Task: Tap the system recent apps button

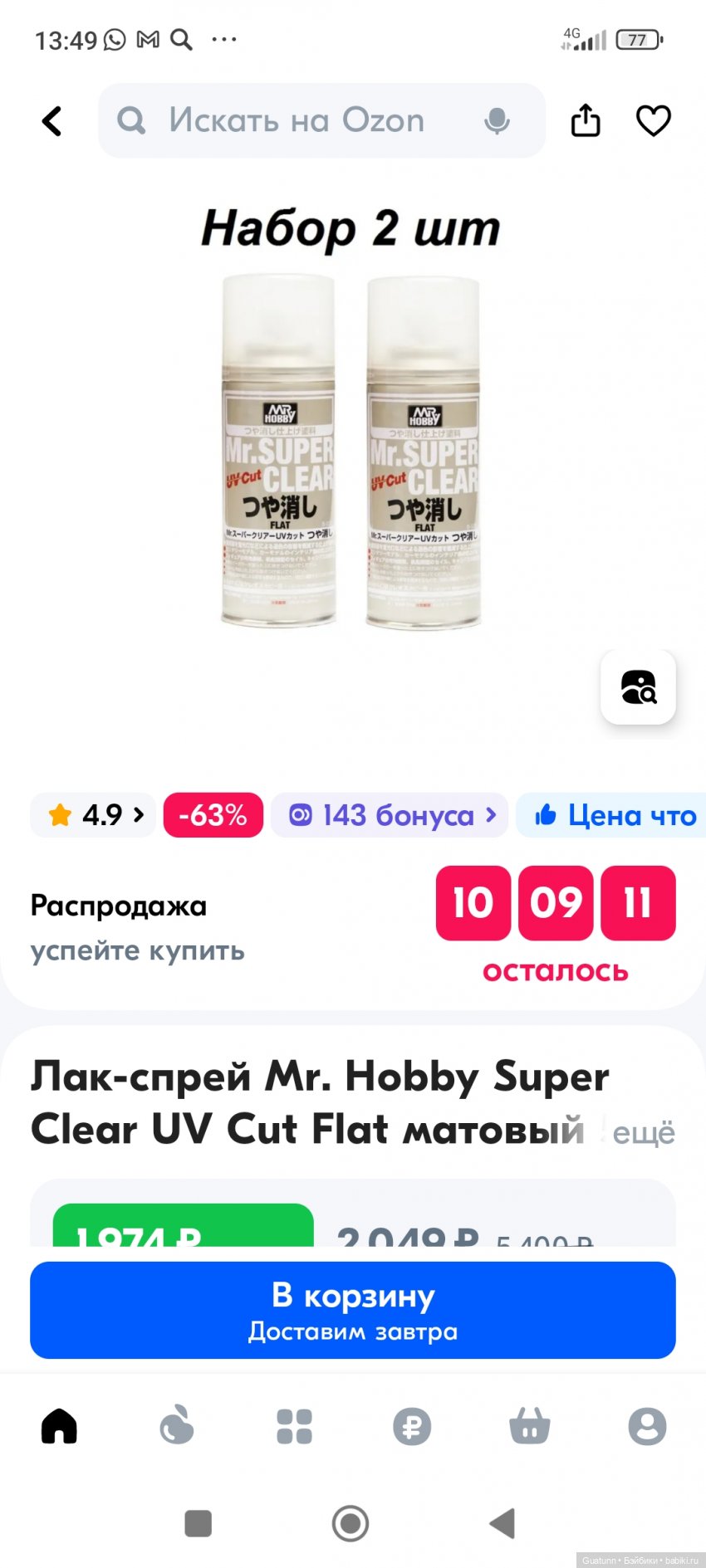Action: (x=198, y=1523)
